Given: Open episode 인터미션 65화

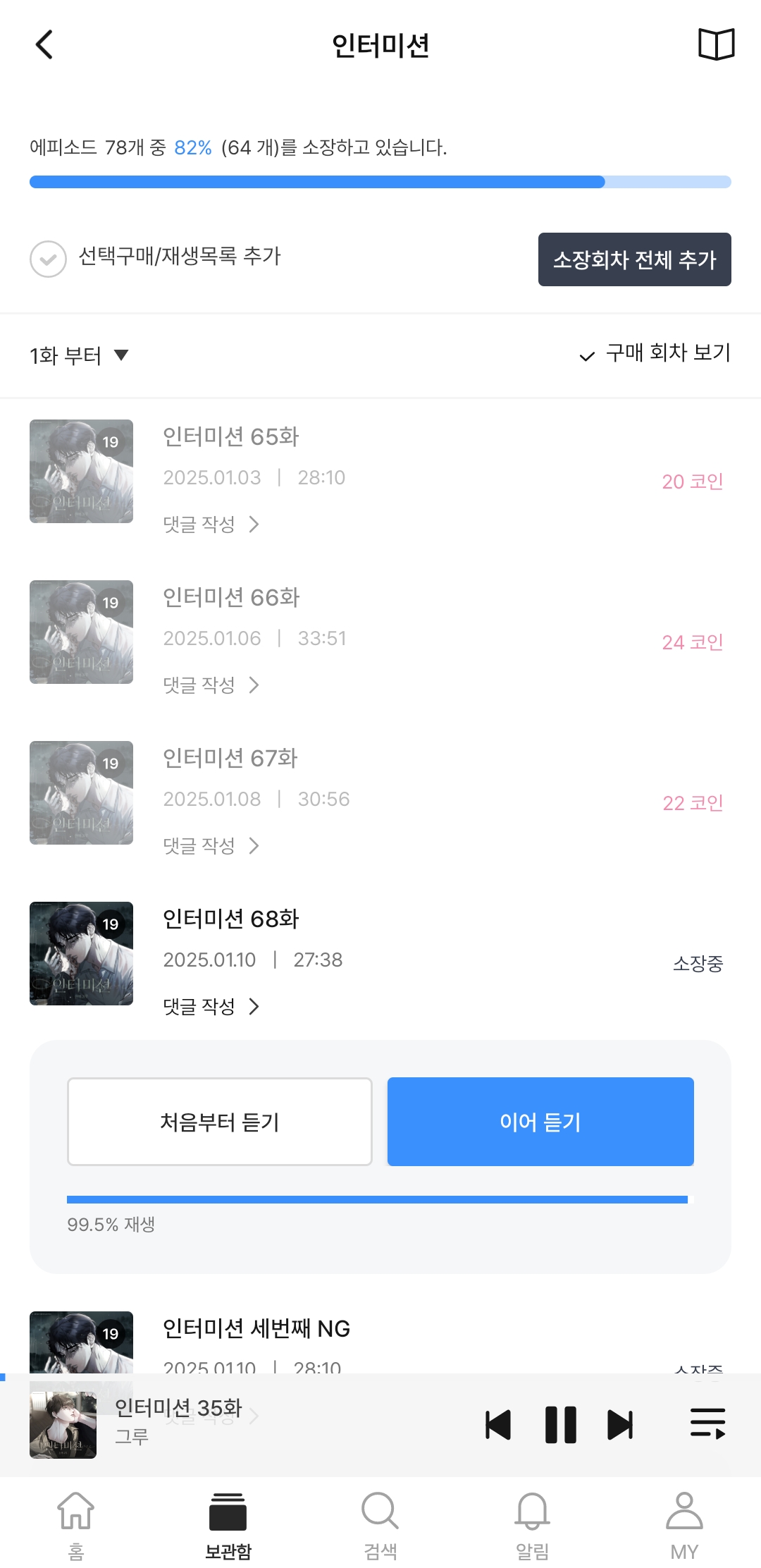Looking at the screenshot, I should point(231,437).
